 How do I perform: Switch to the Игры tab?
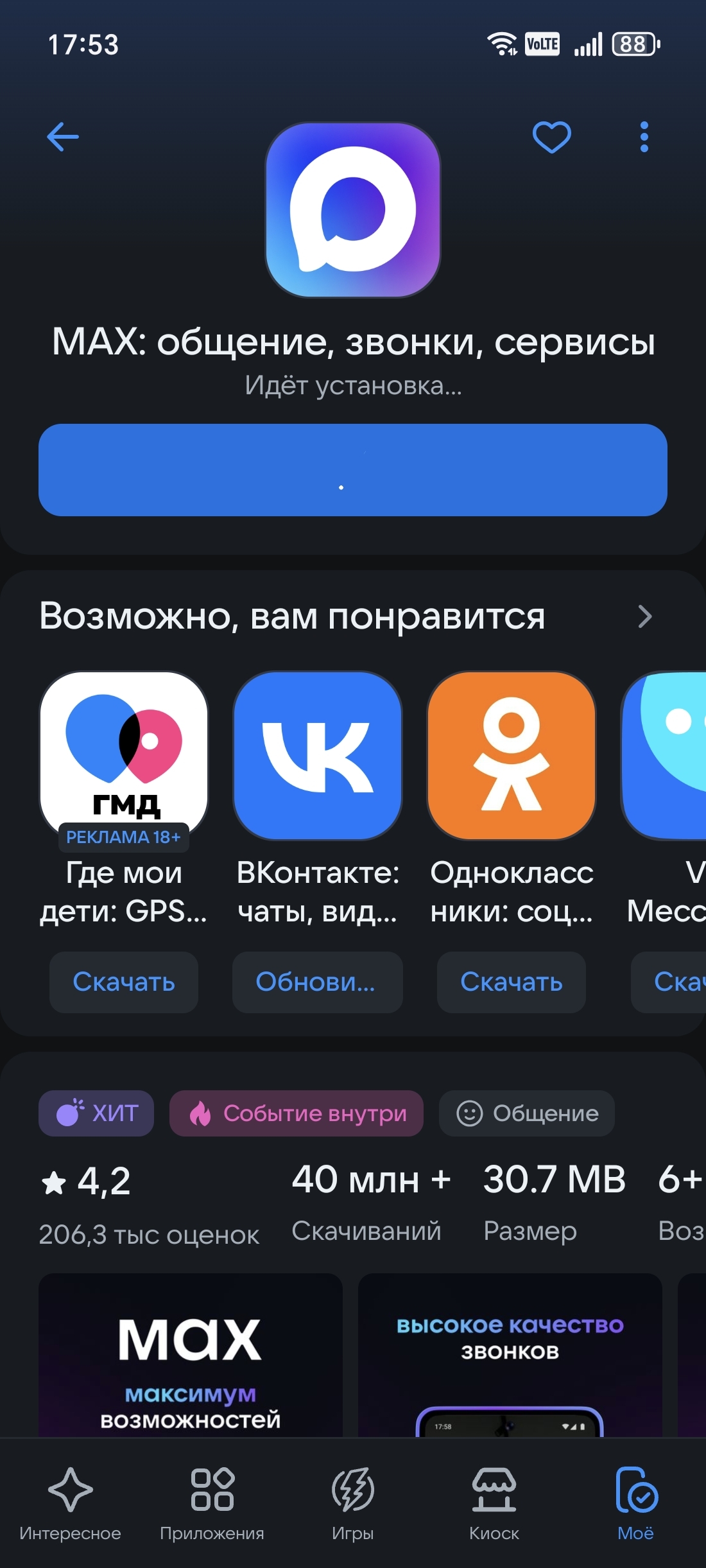(353, 1504)
